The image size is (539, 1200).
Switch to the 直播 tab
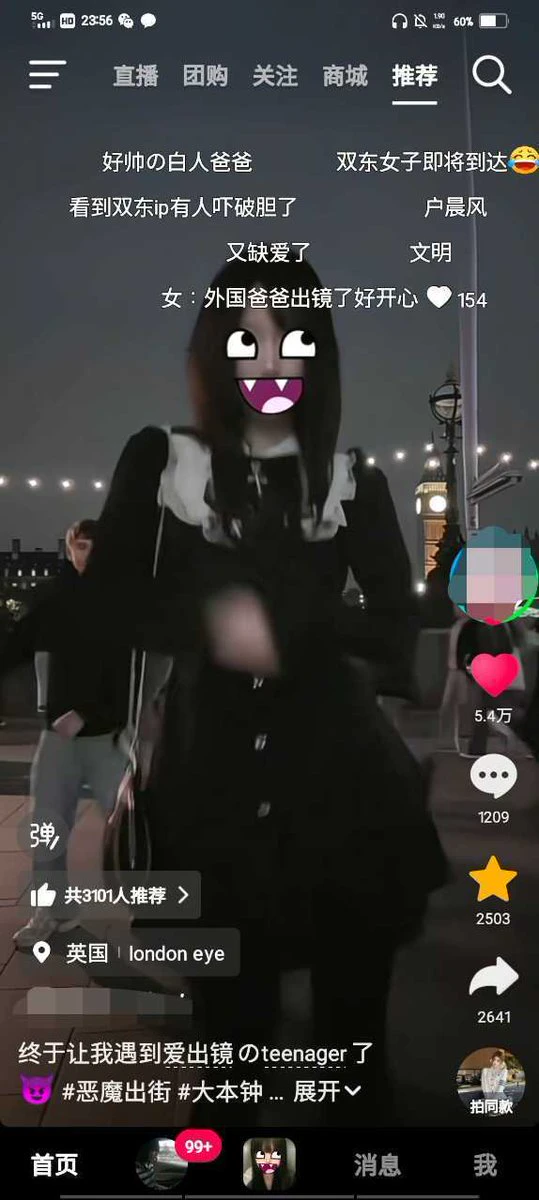point(135,76)
